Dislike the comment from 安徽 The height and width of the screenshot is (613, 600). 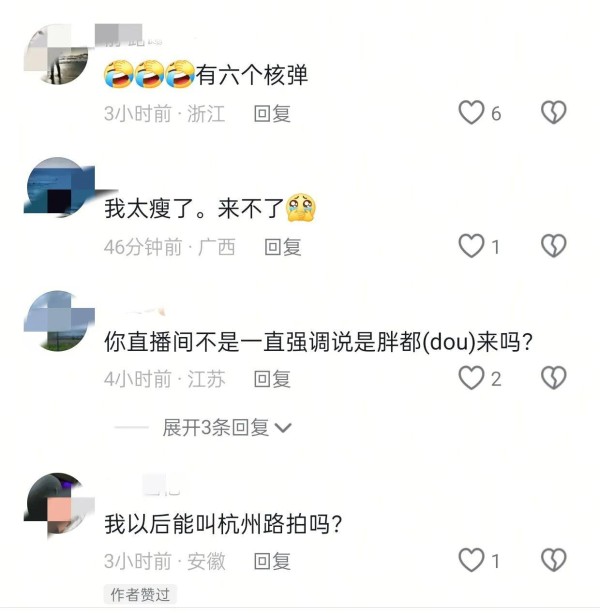553,560
